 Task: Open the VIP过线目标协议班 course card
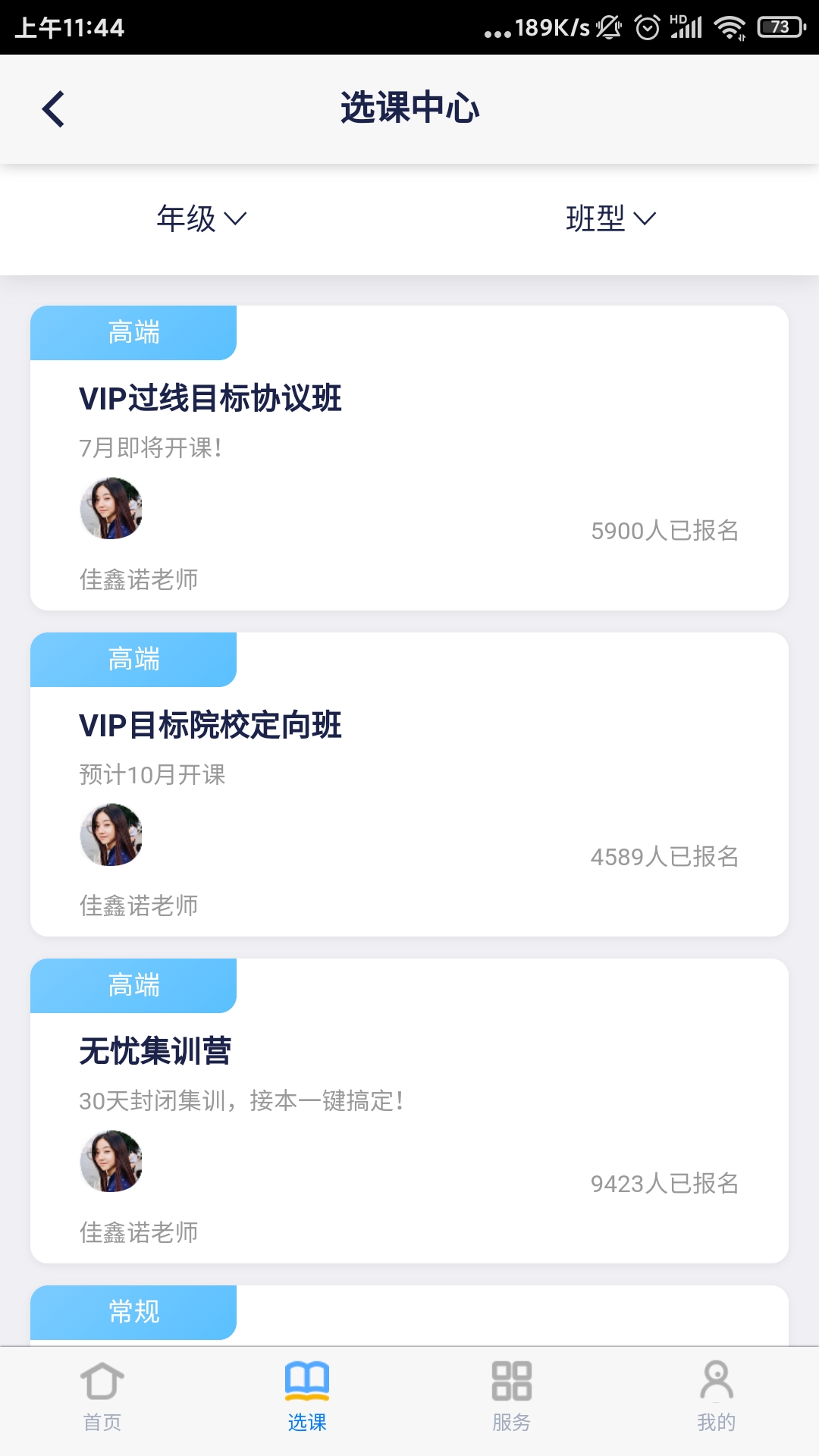click(409, 458)
